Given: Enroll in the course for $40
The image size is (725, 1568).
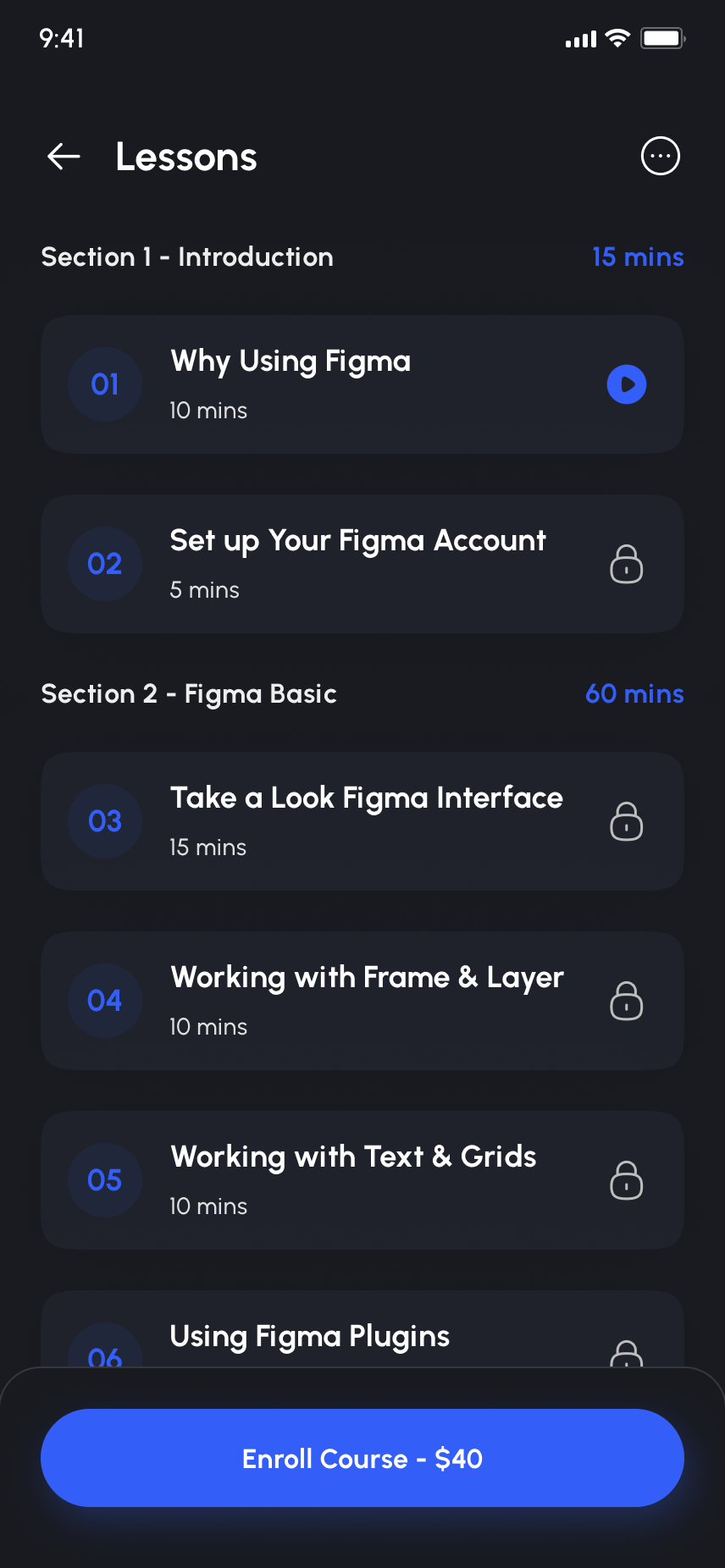Looking at the screenshot, I should [x=362, y=1458].
